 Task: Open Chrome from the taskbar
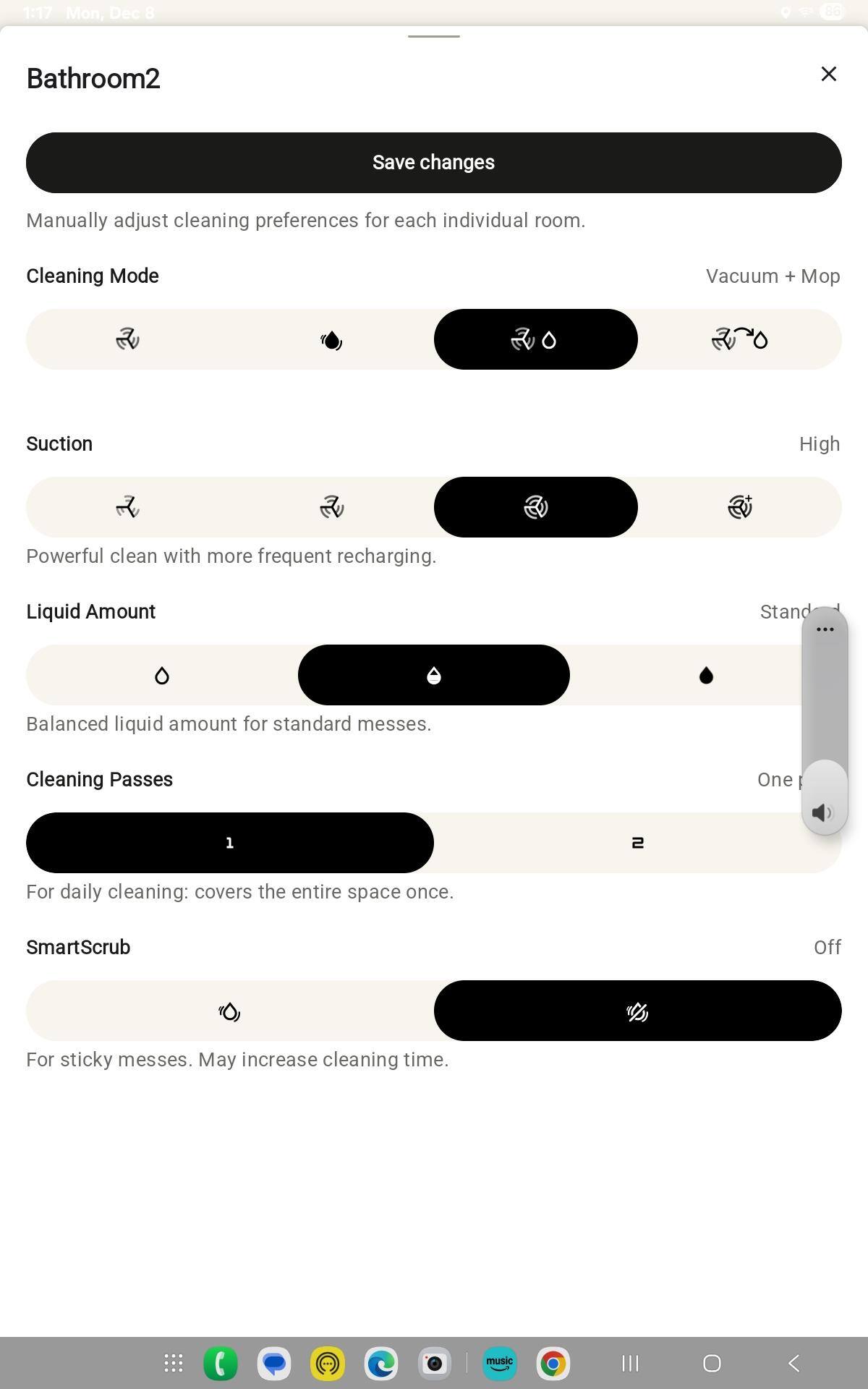pos(553,1364)
